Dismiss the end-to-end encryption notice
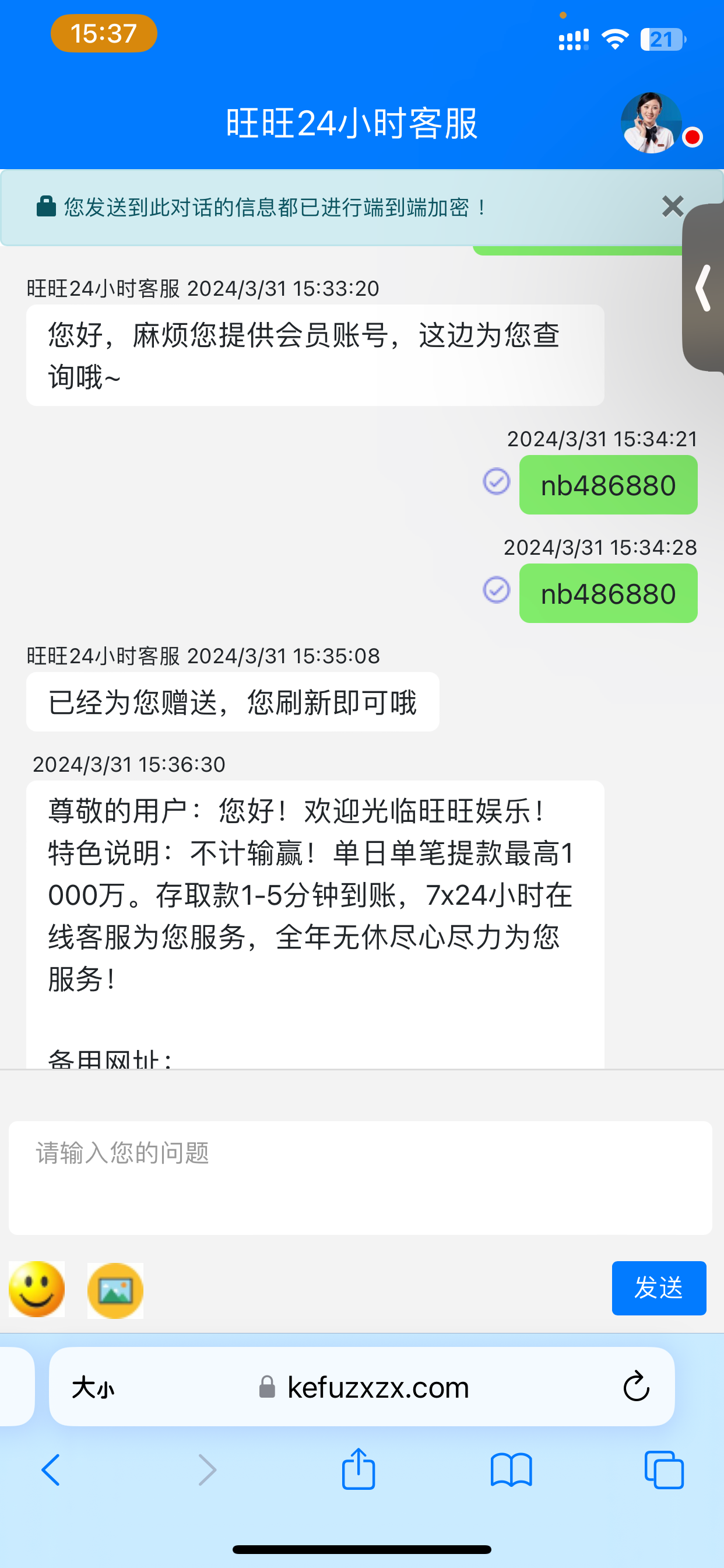Image resolution: width=724 pixels, height=1568 pixels. click(x=672, y=207)
